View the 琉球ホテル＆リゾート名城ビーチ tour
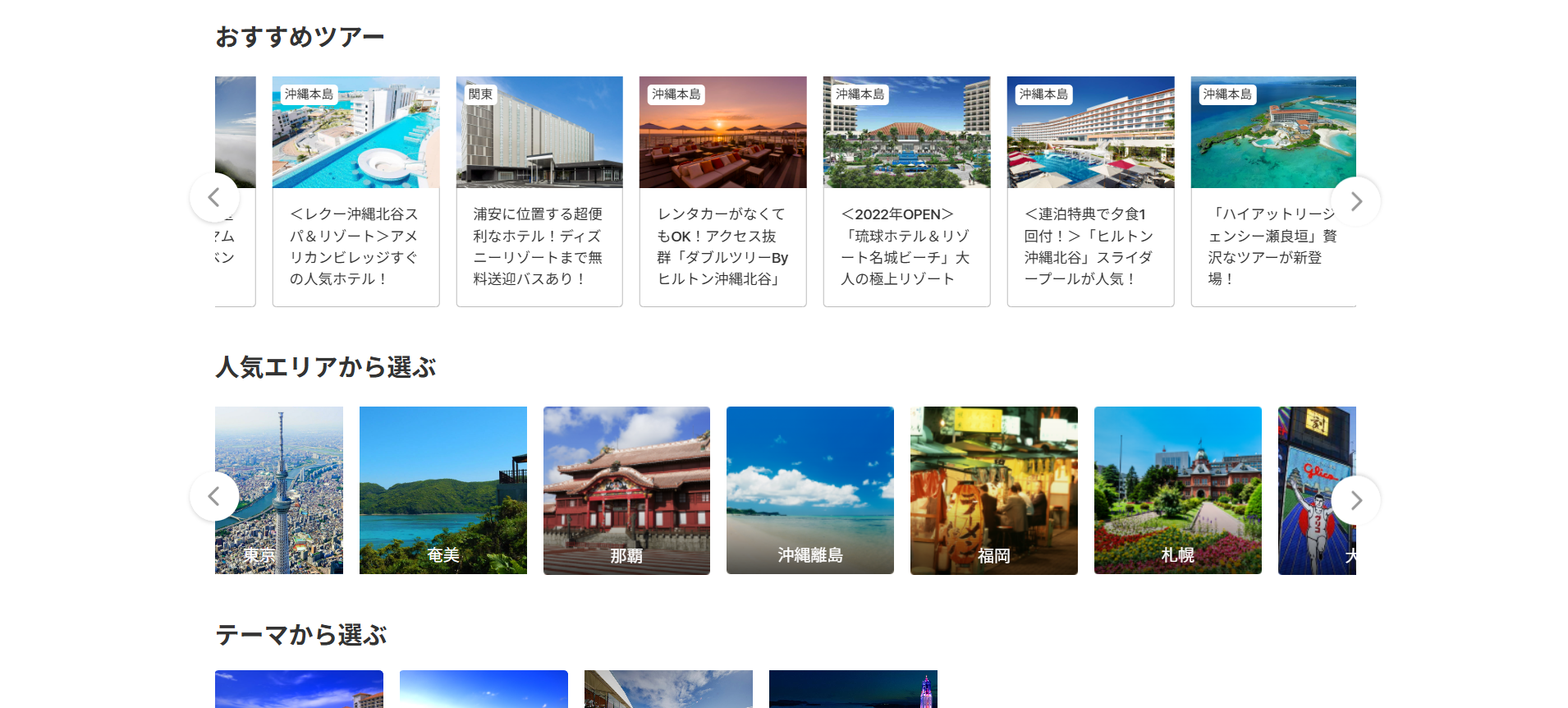 click(906, 191)
